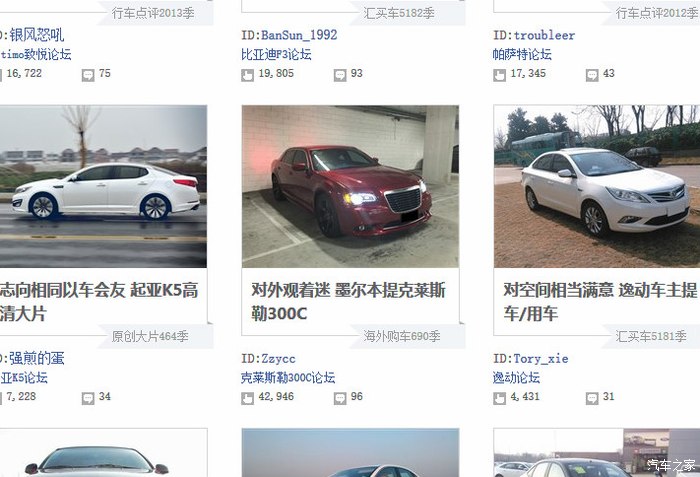Open the white Kia K5 photo card
Viewport: 700px width, 477px height.
click(103, 186)
